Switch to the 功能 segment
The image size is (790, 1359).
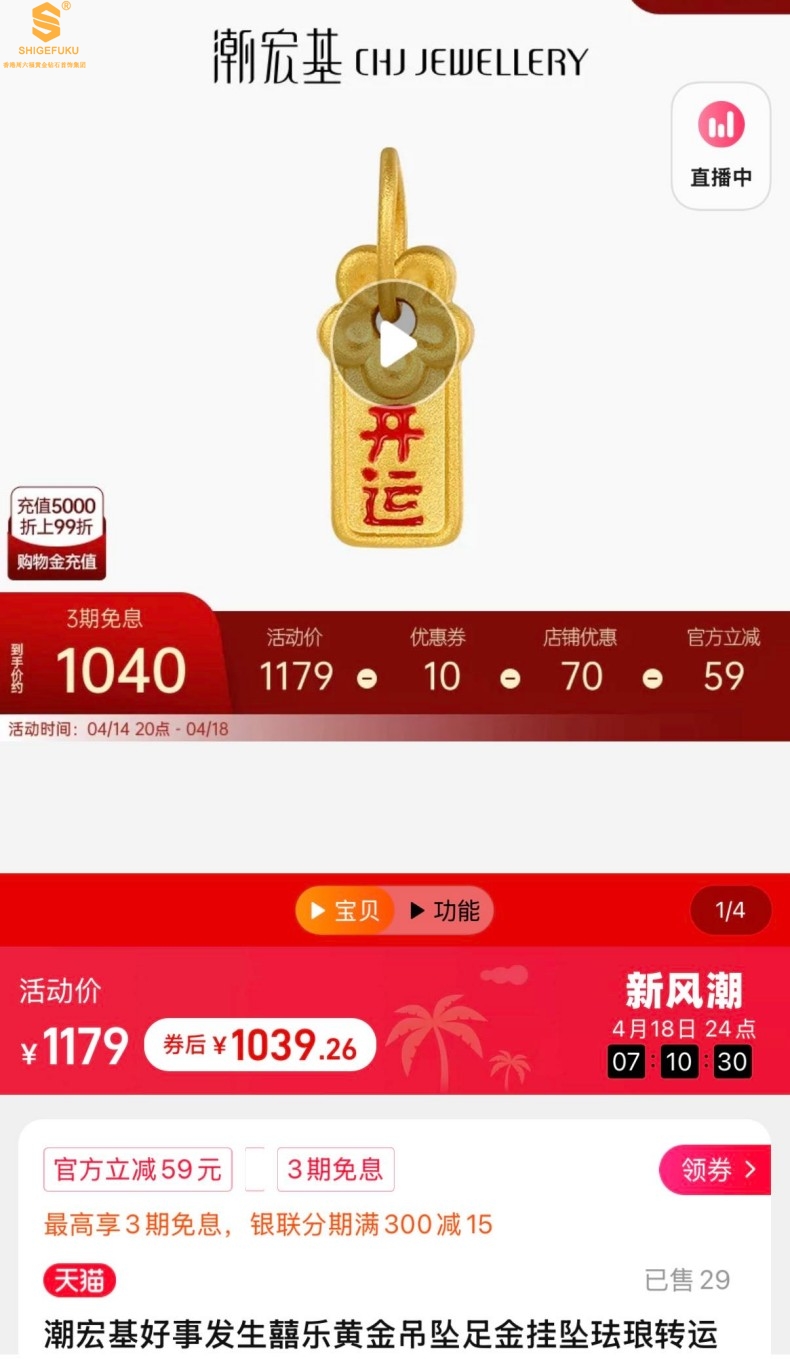[x=445, y=910]
